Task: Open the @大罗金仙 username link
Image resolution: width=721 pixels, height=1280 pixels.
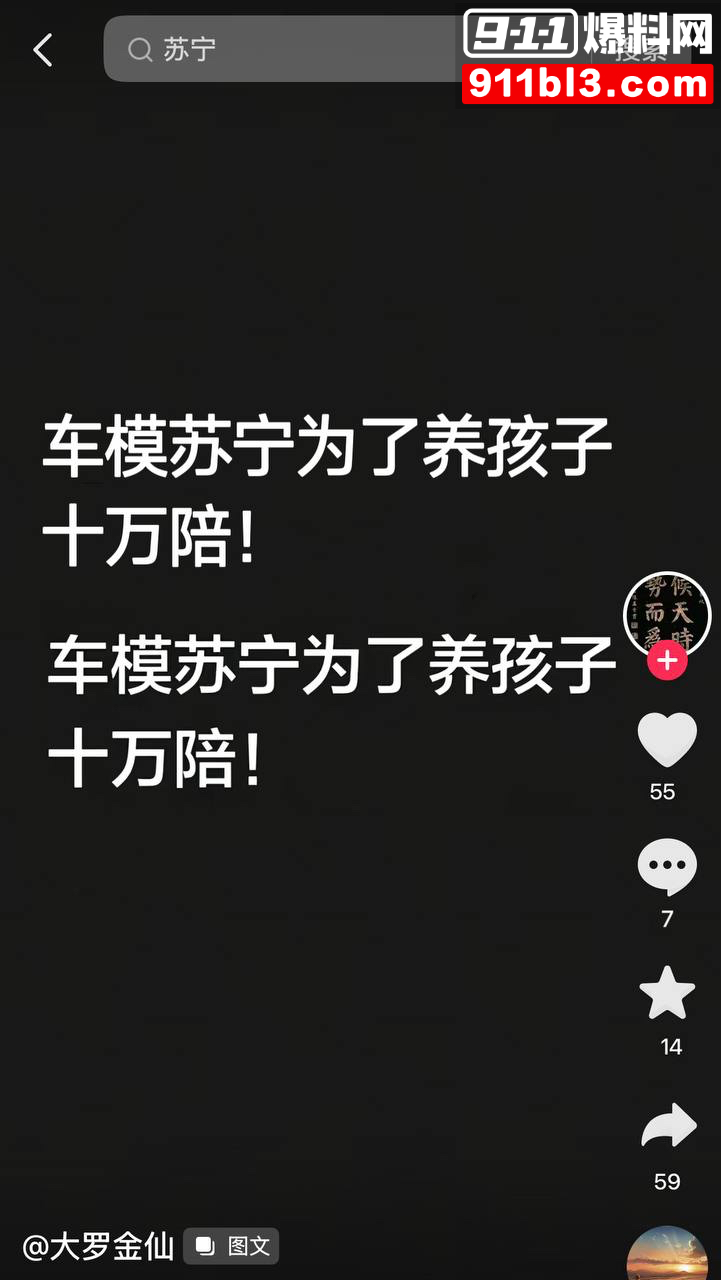Action: 98,1246
